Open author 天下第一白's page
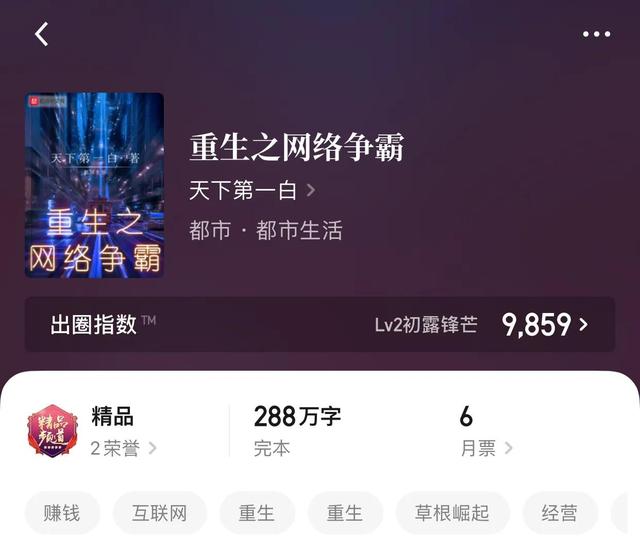The width and height of the screenshot is (640, 554). (x=252, y=190)
